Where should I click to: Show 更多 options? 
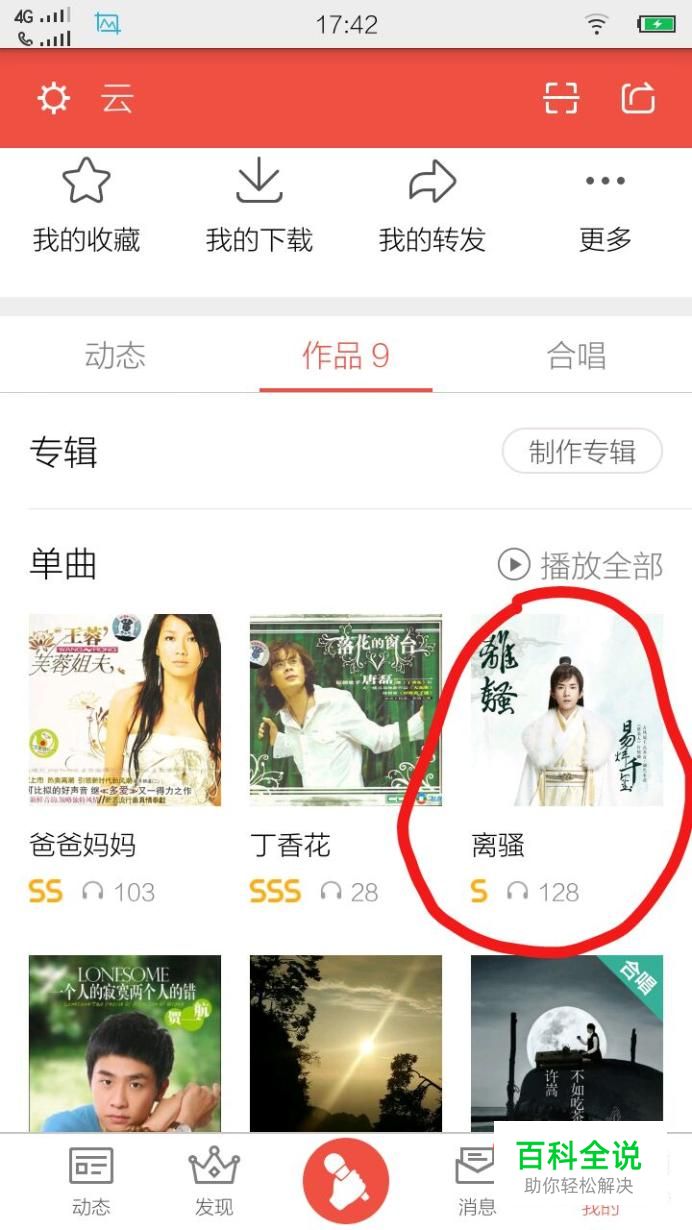coord(605,208)
